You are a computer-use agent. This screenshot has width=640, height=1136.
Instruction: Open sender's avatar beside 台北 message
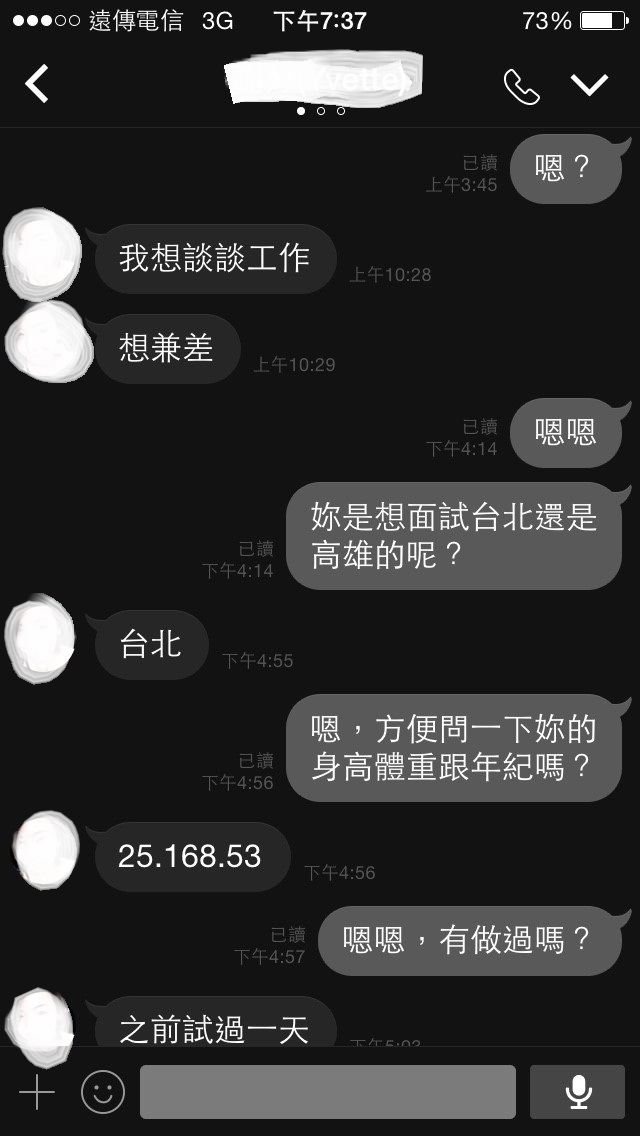point(40,639)
